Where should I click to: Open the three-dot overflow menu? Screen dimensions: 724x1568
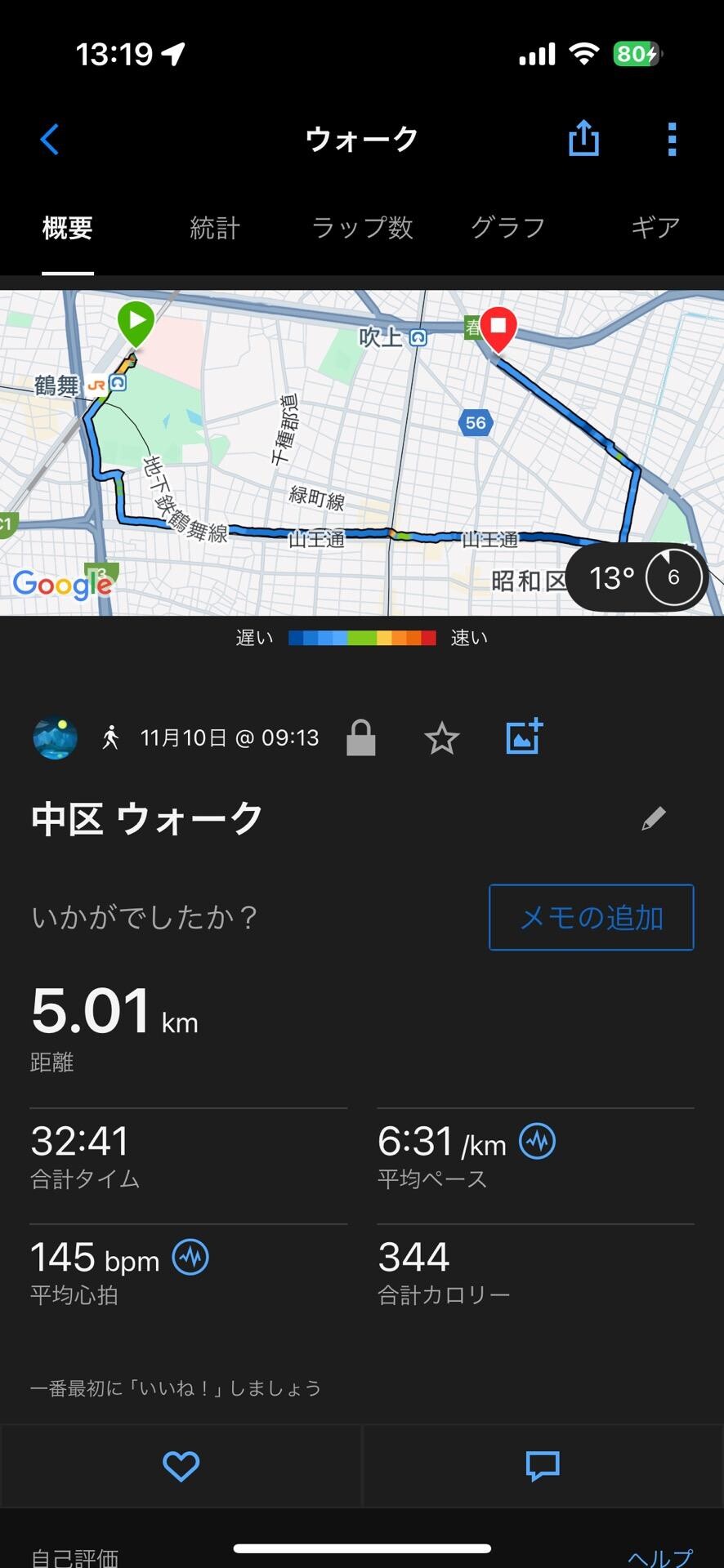point(672,139)
